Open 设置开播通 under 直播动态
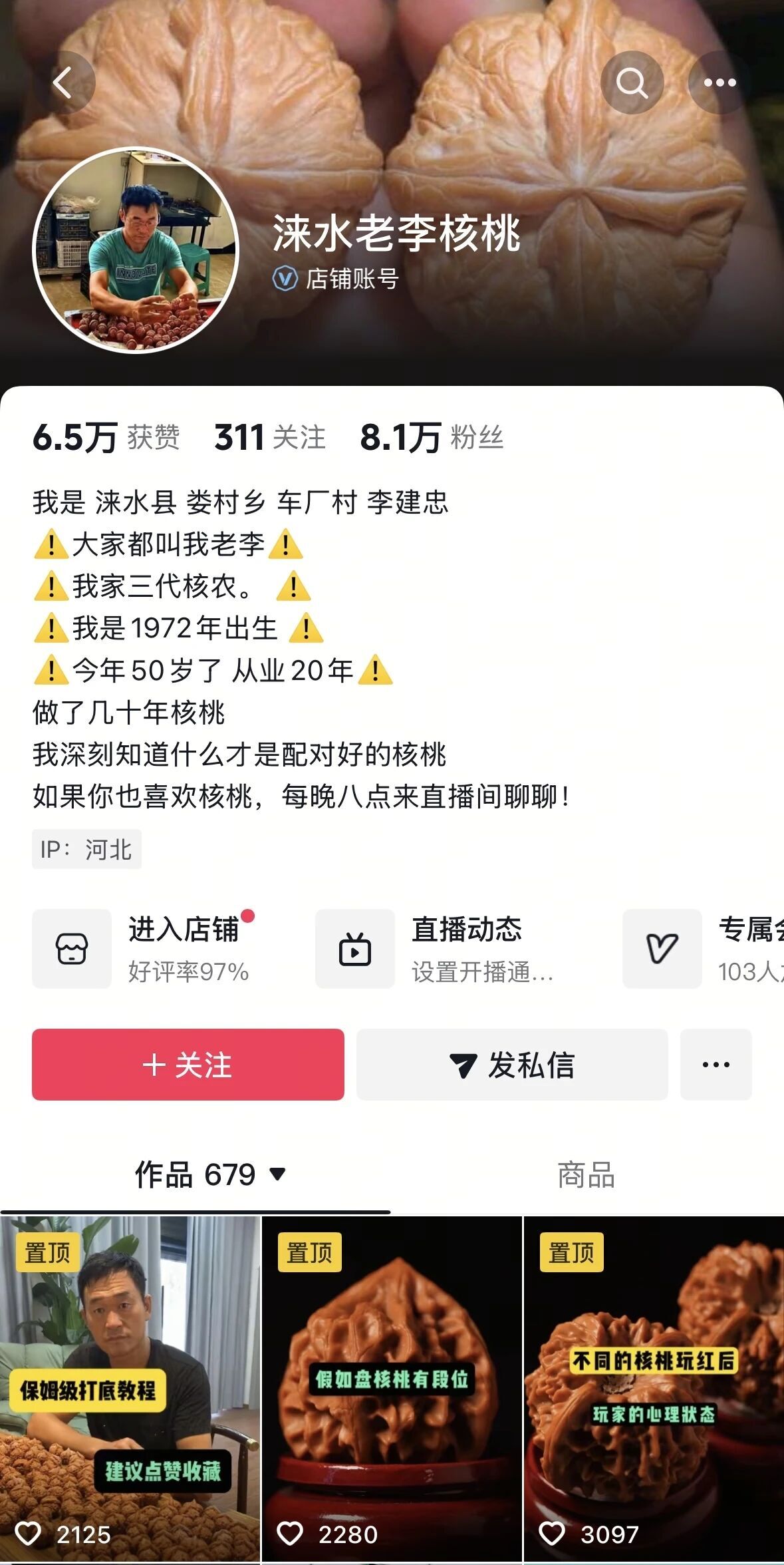 [x=481, y=971]
